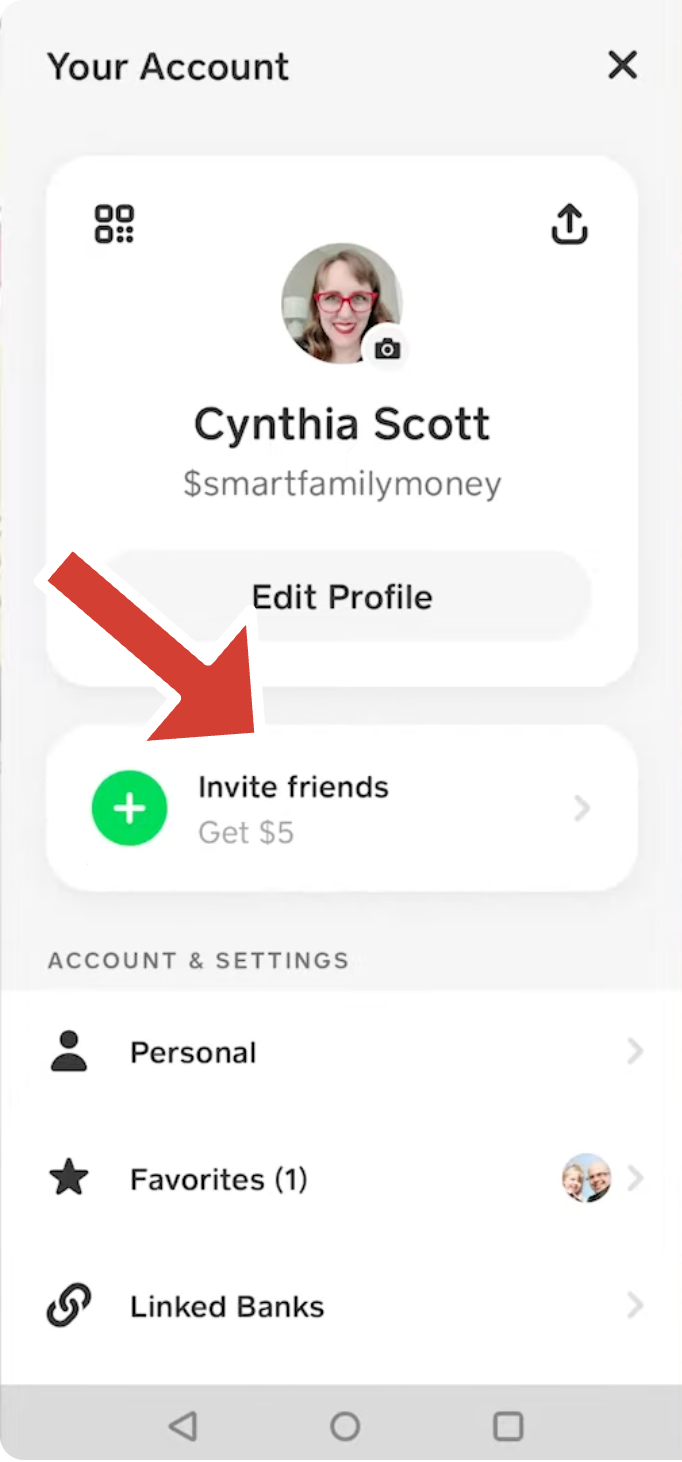The width and height of the screenshot is (682, 1462).
Task: Change the profile photo
Action: [387, 349]
